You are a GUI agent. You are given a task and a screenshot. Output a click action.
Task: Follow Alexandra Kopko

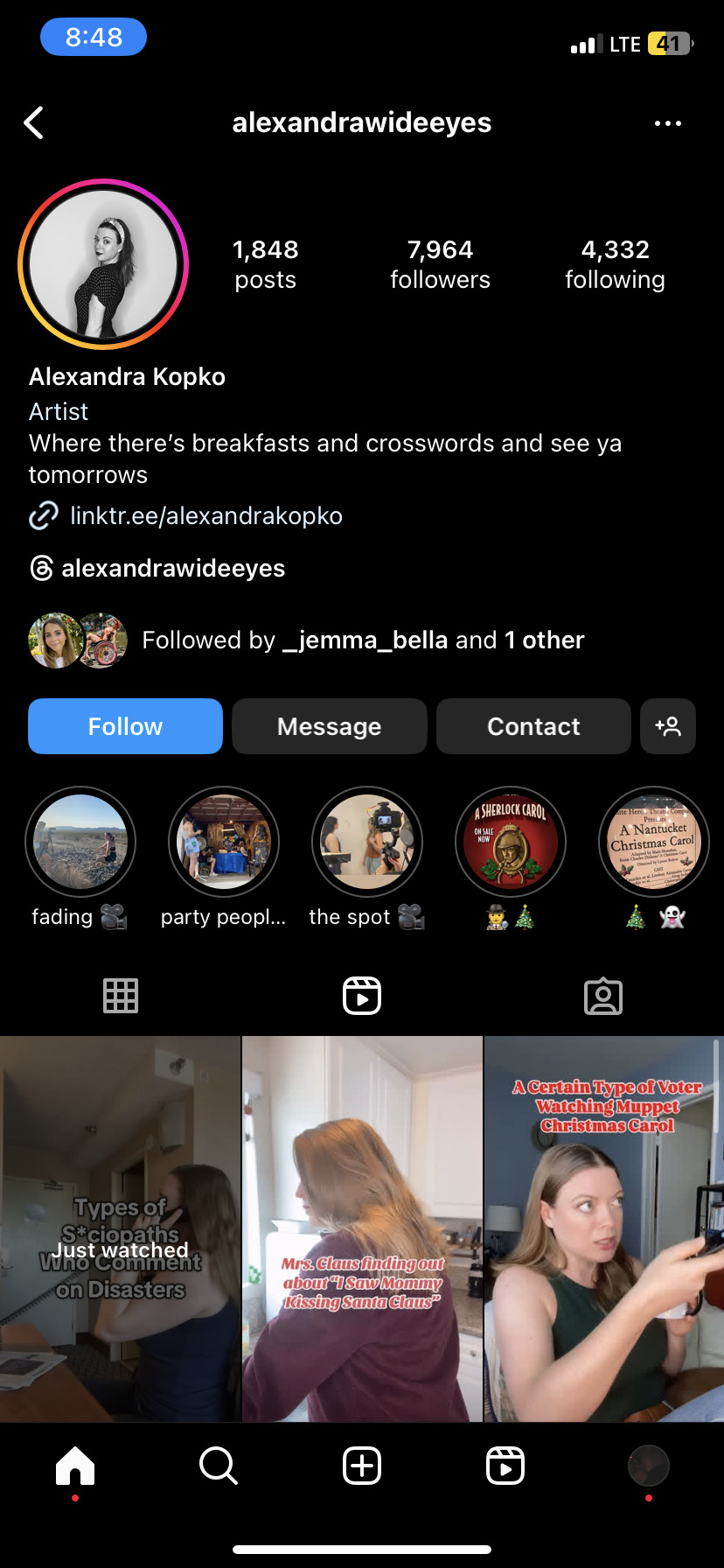125,726
